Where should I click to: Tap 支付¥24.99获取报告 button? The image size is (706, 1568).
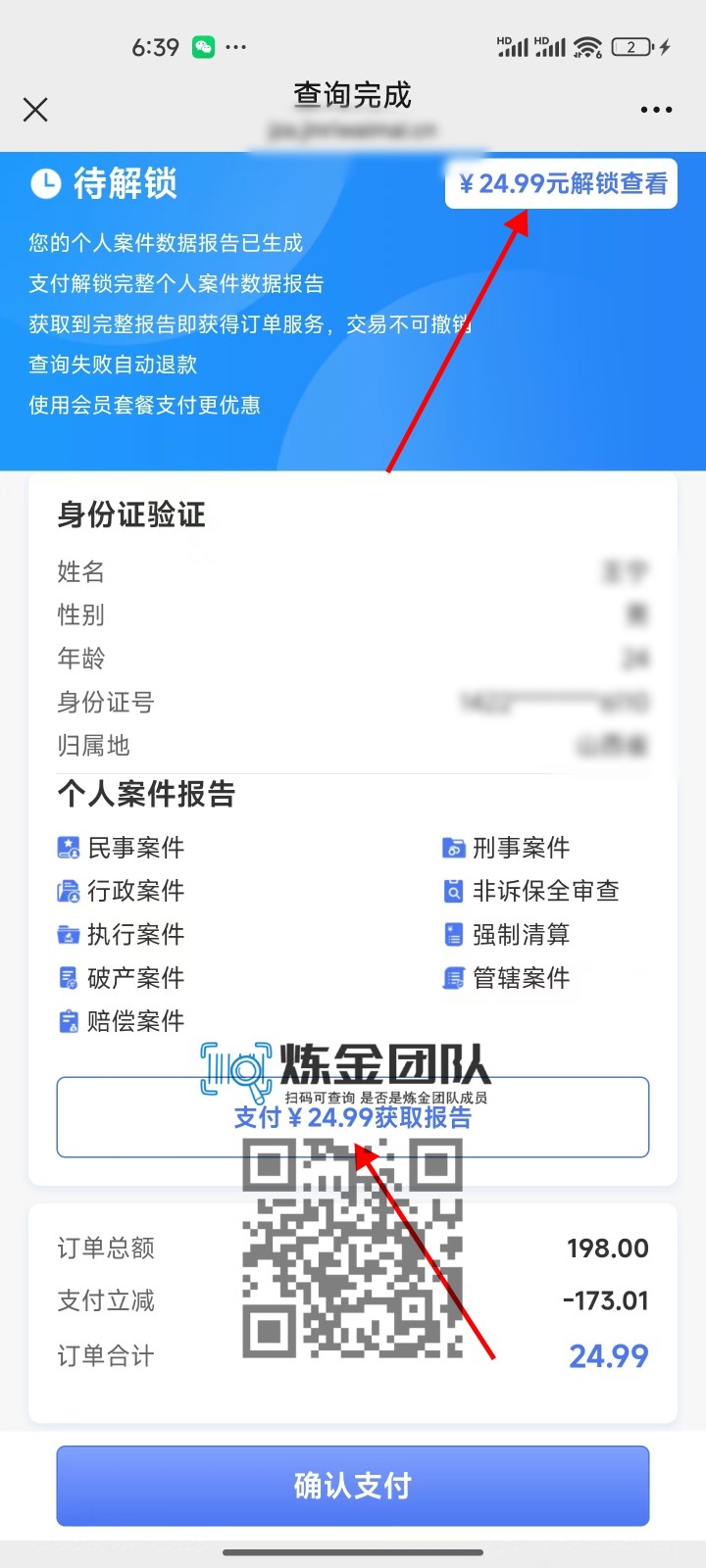click(x=352, y=1118)
